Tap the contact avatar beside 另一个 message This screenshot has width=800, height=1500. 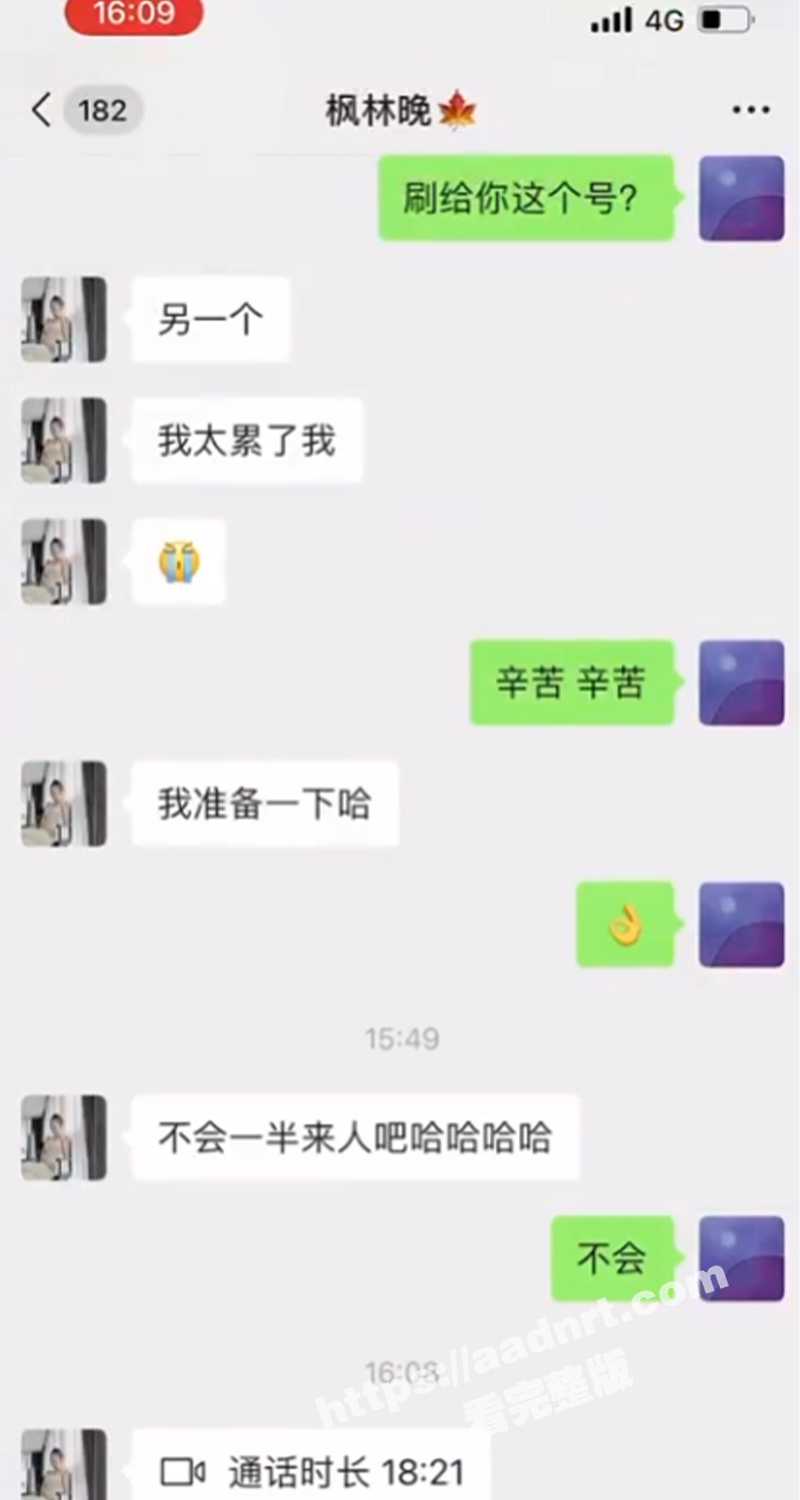coord(63,318)
